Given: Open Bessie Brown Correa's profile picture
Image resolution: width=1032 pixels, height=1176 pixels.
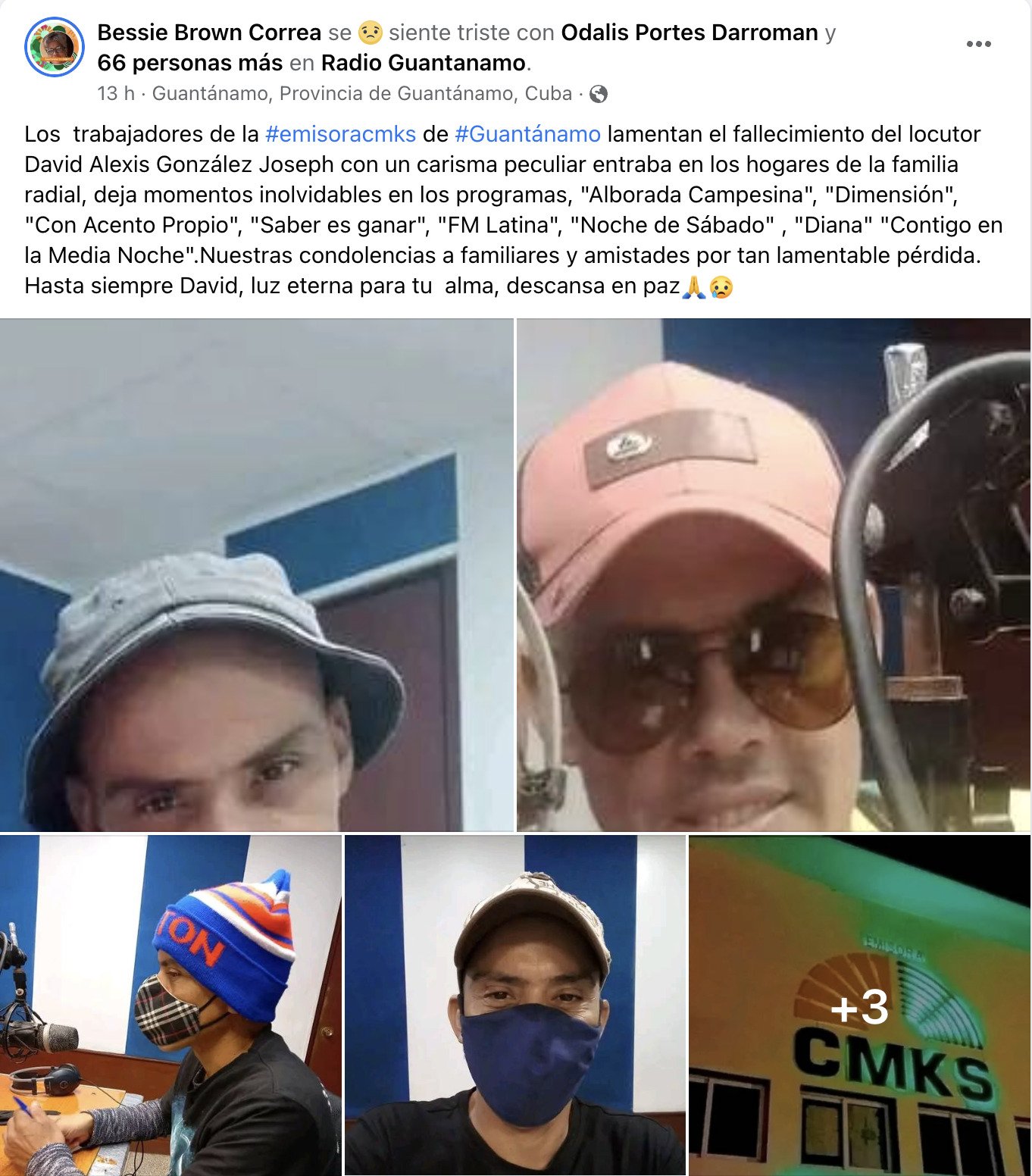Looking at the screenshot, I should (54, 47).
